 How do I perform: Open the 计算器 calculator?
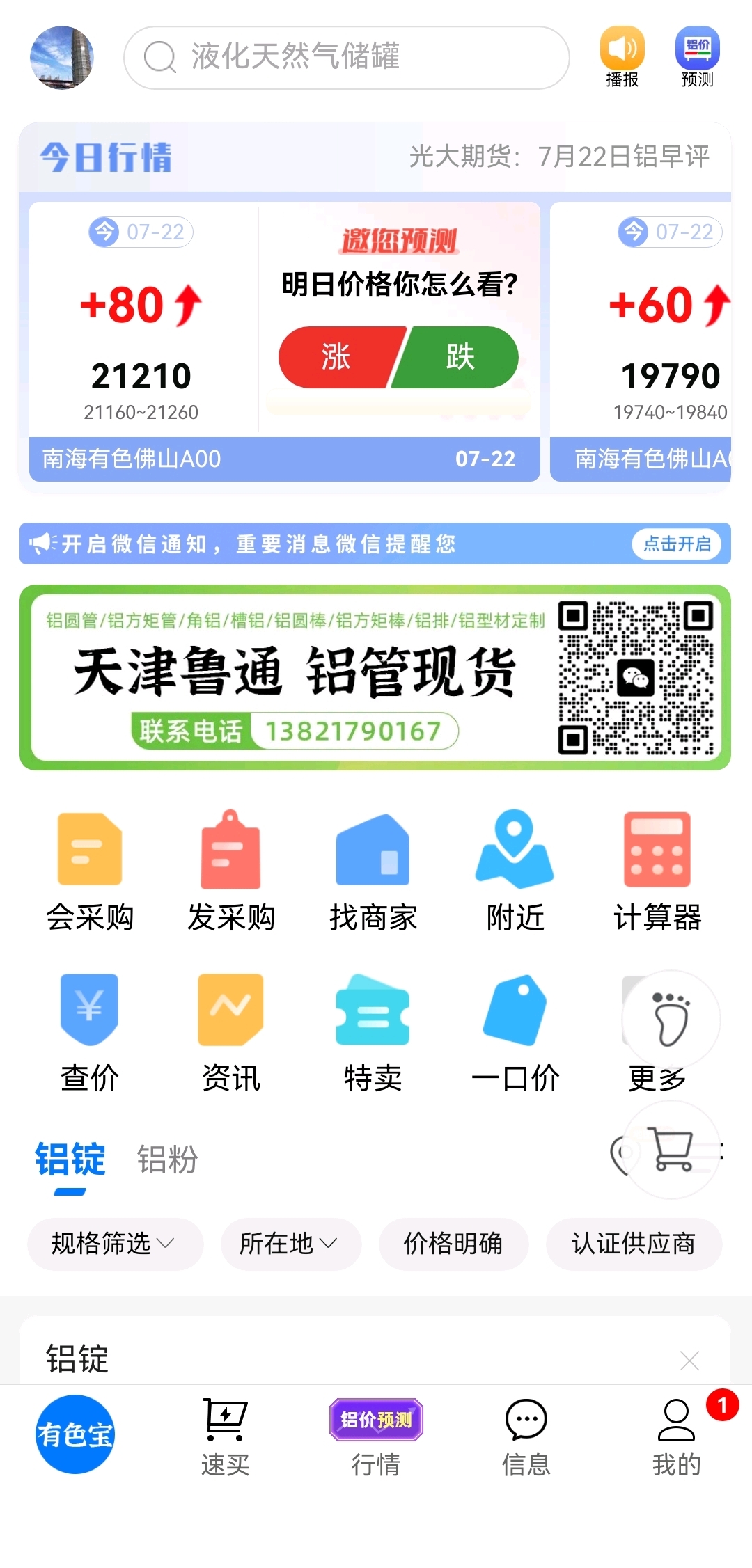coord(657,871)
